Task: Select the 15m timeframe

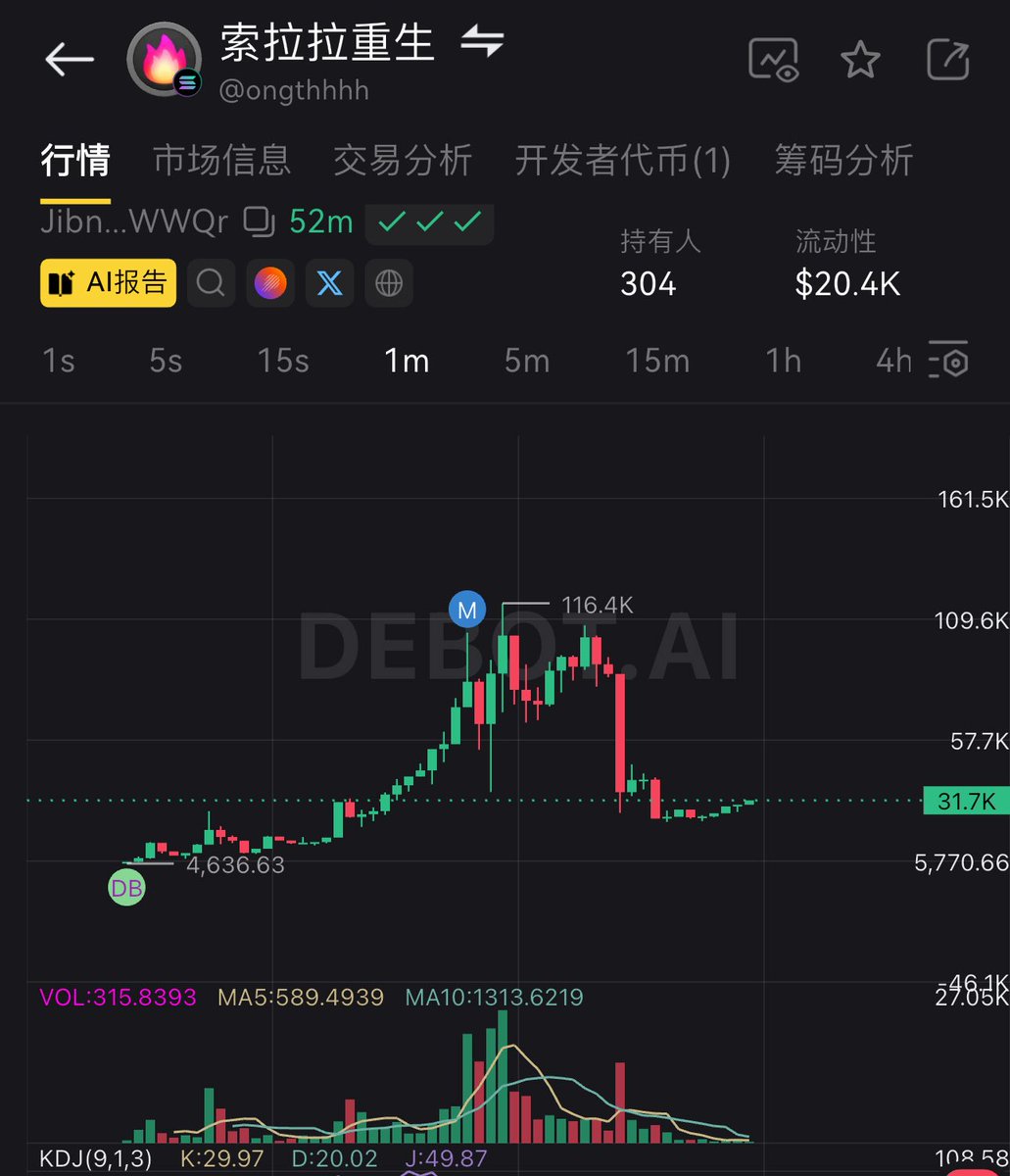Action: (657, 362)
